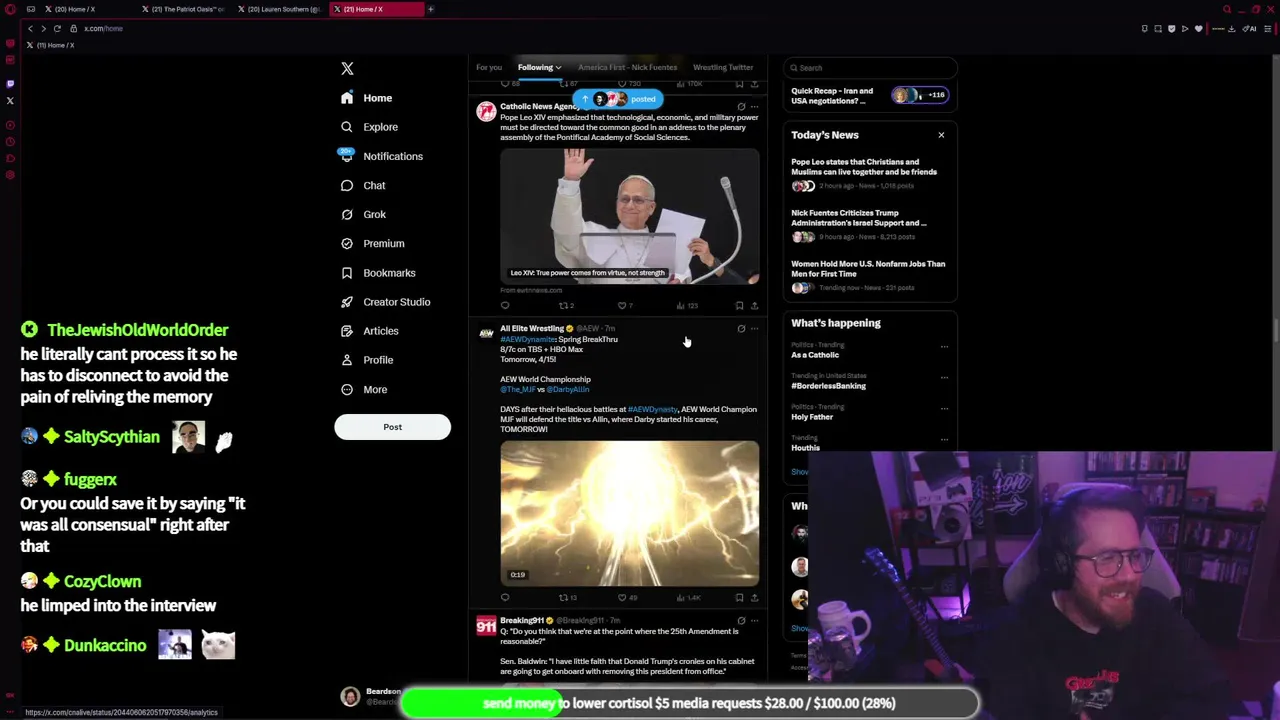This screenshot has width=1280, height=720.
Task: Play the AEW Spring BreakThru video
Action: point(629,513)
